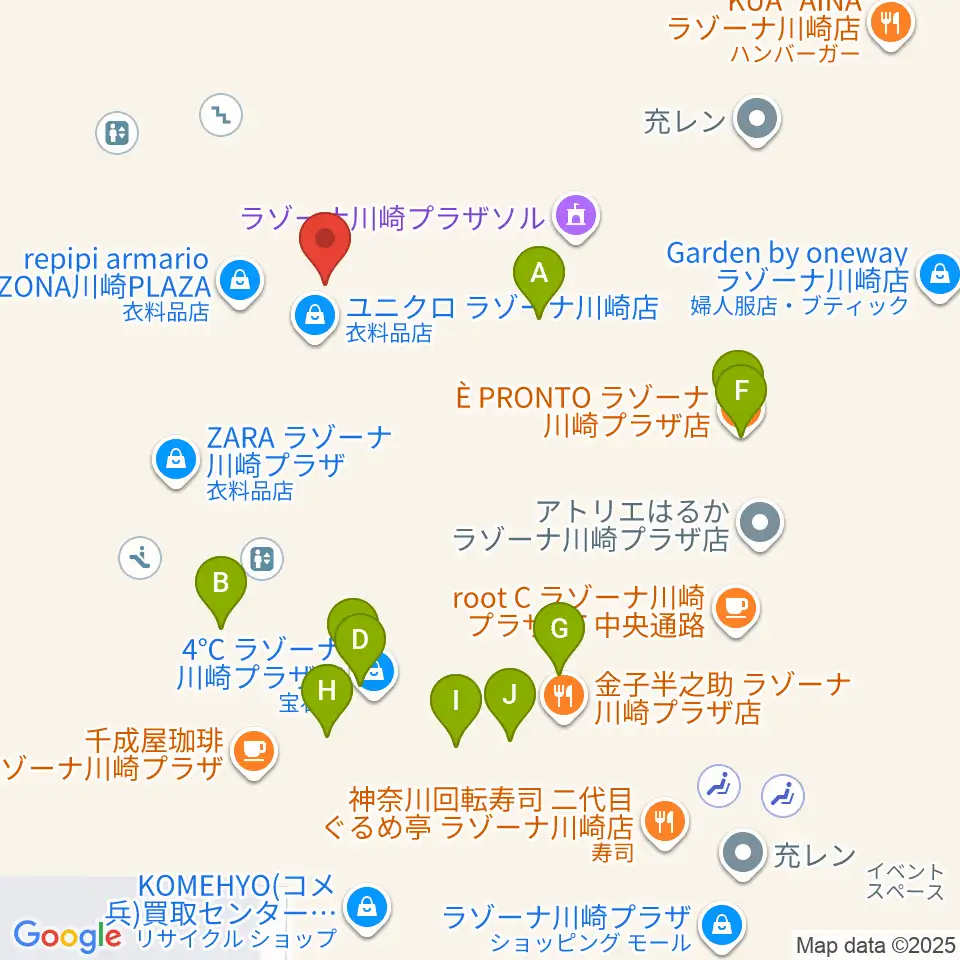Open the ユニクロ ラゾーナ川崎店 place pin
The image size is (960, 960).
(x=315, y=317)
